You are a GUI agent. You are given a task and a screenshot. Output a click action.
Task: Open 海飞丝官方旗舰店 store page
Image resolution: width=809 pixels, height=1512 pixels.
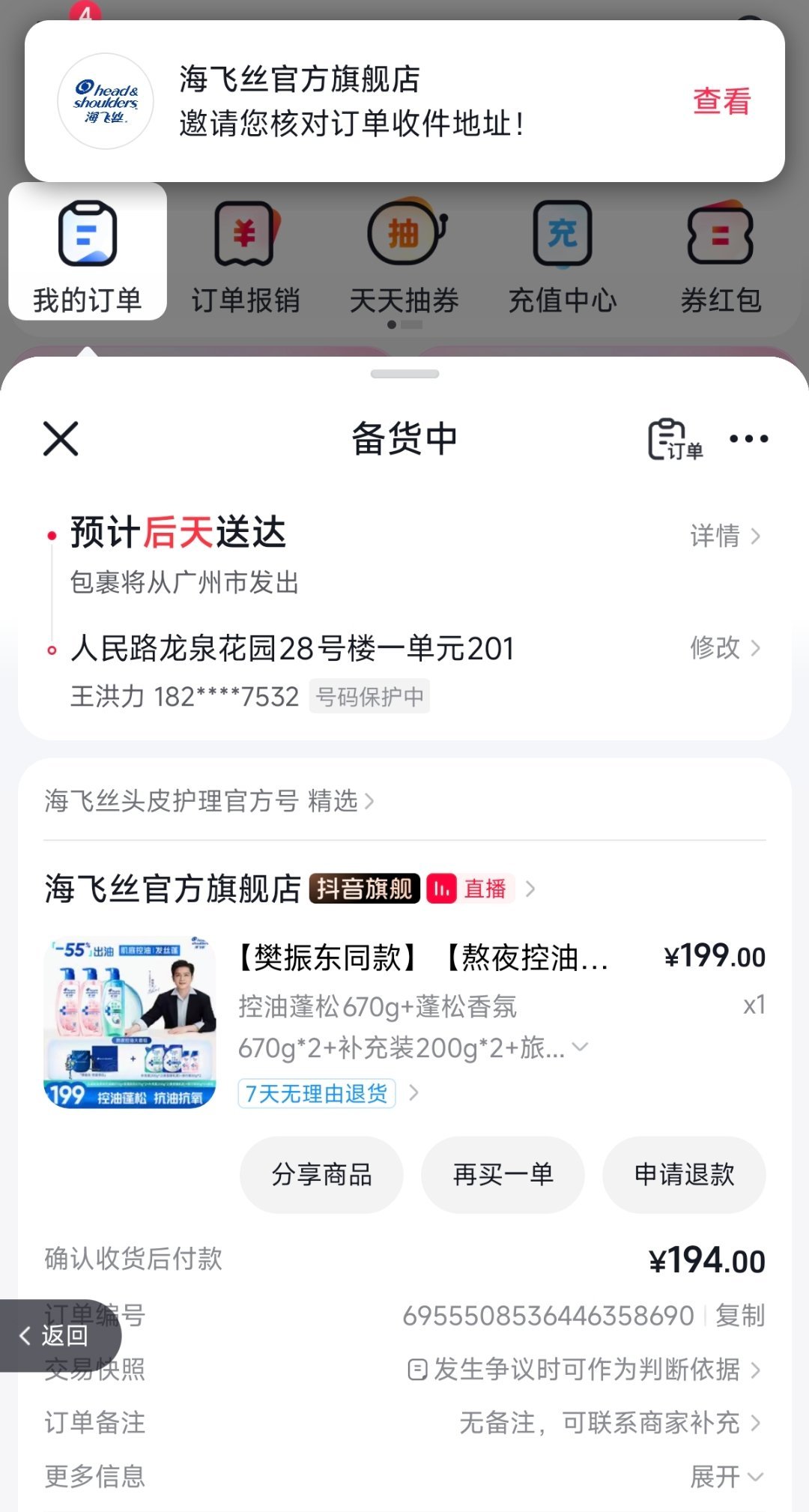[172, 889]
